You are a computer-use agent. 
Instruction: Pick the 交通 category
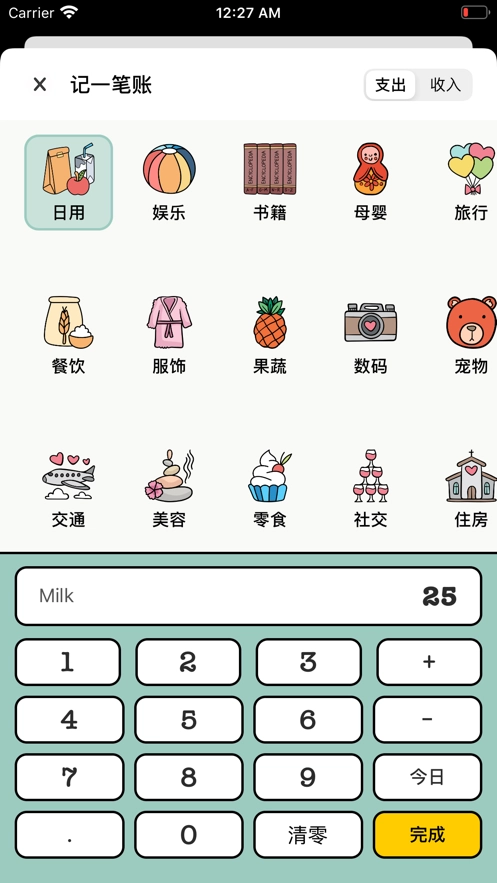(x=68, y=488)
